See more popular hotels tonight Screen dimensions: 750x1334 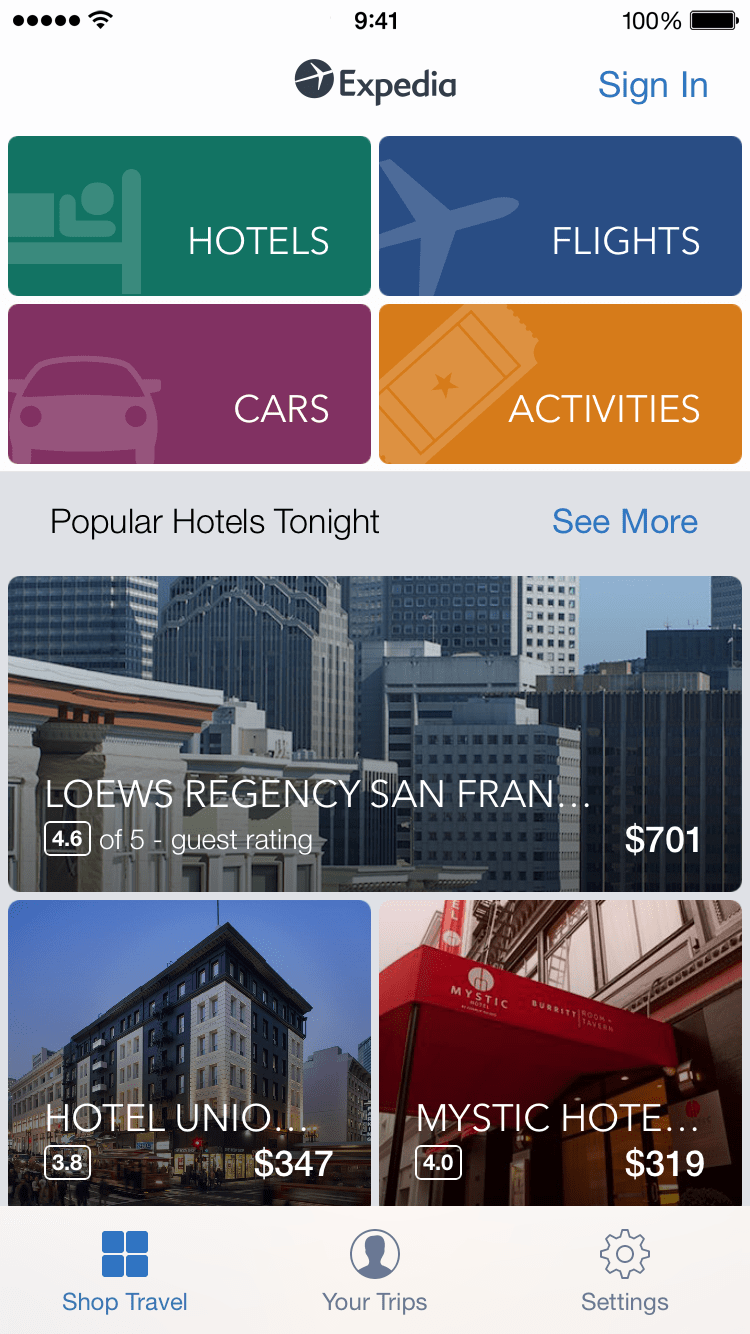point(625,521)
